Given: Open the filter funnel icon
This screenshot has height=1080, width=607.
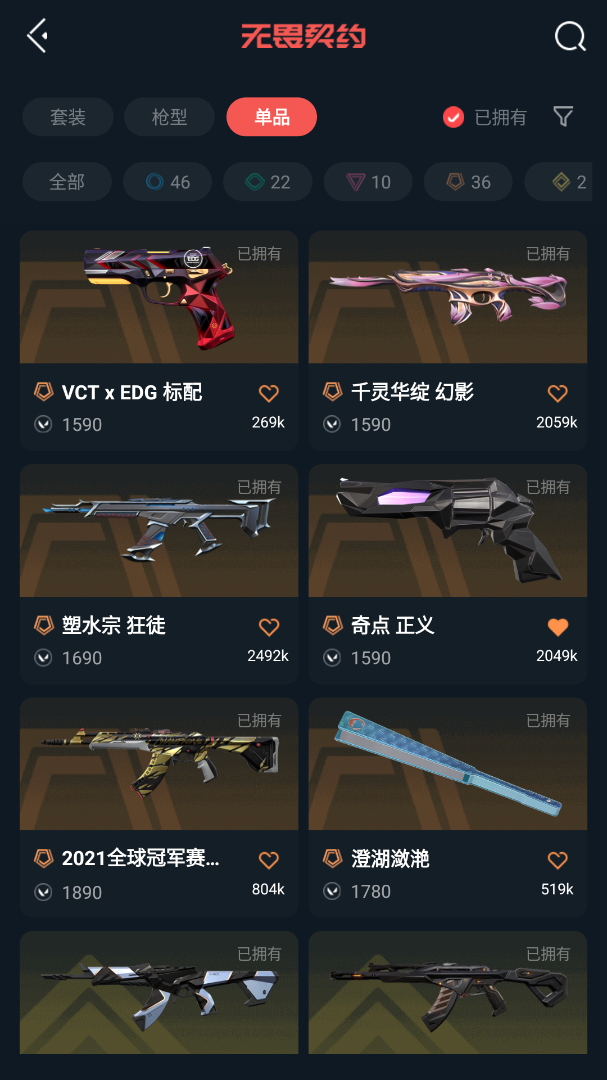Looking at the screenshot, I should click(x=564, y=116).
